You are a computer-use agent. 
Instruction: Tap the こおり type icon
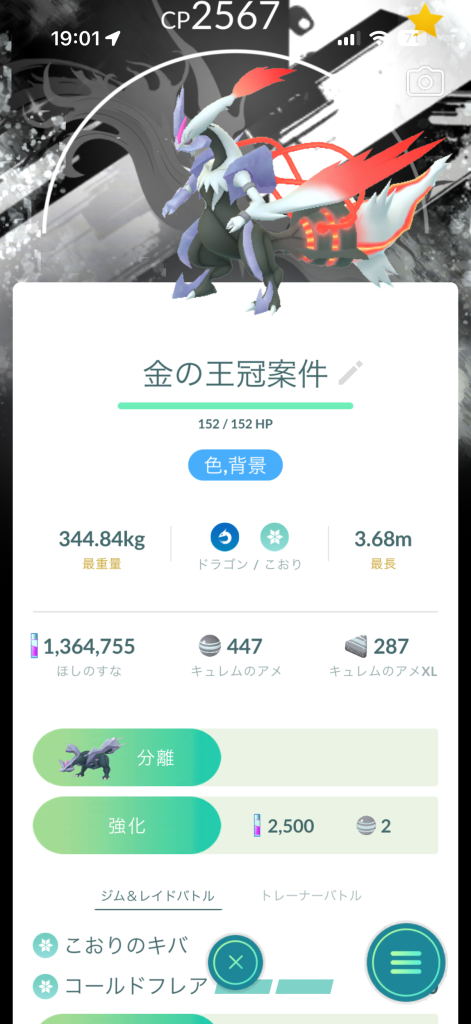[x=274, y=537]
